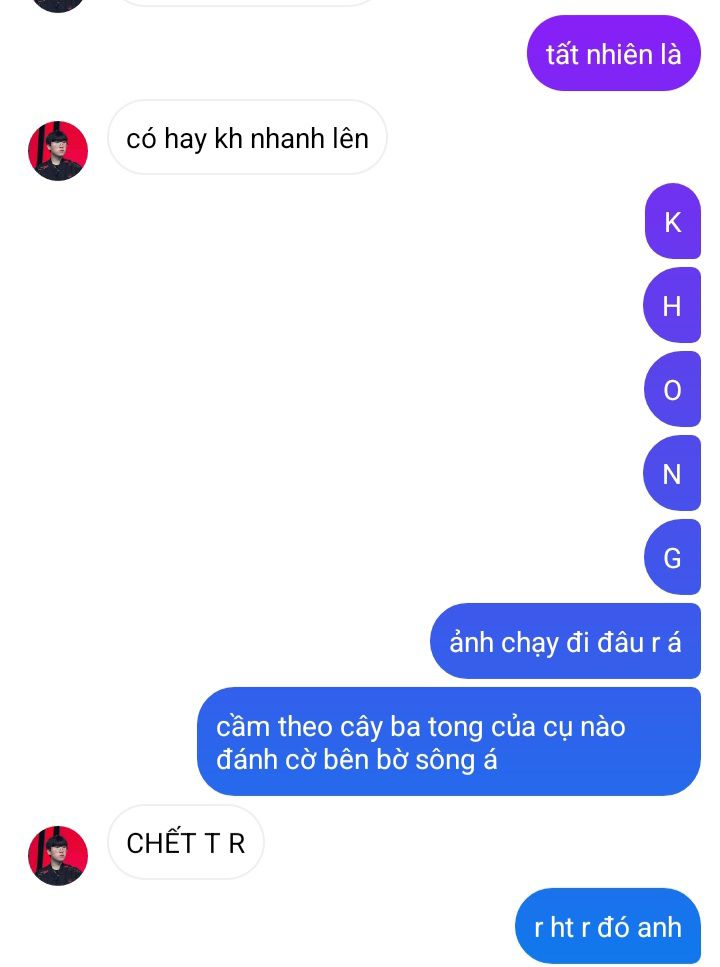Show details for "ảnh chạy đi đâu r á" message
720x967 pixels.
pos(565,641)
